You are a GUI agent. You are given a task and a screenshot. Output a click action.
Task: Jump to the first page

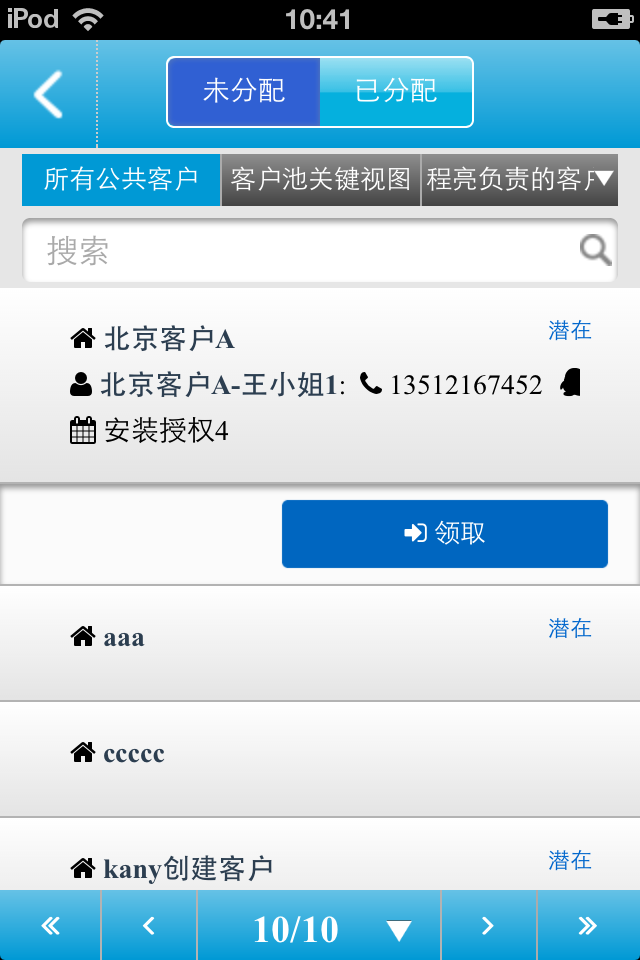(50, 926)
